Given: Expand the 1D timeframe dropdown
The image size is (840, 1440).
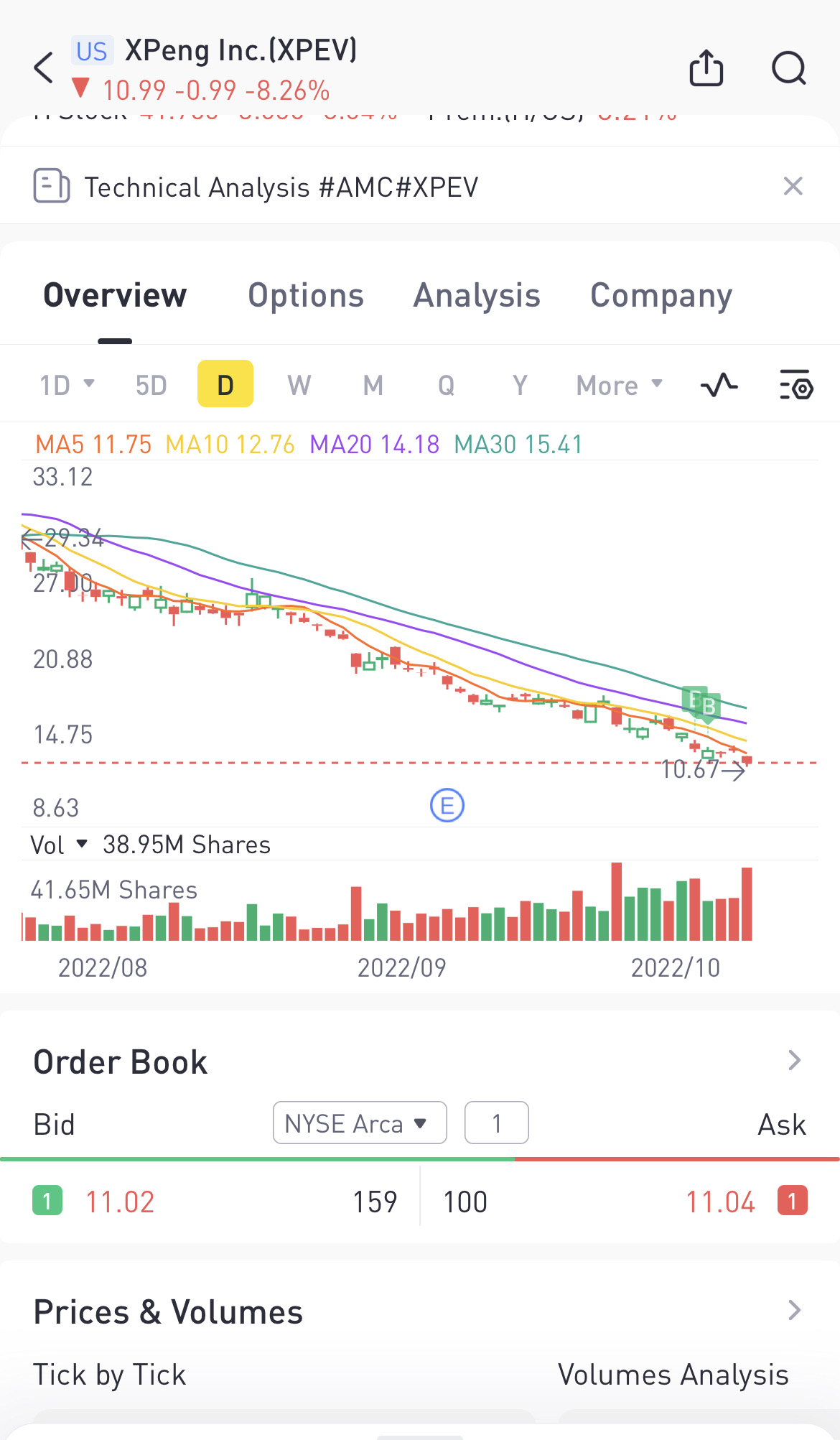Looking at the screenshot, I should pyautogui.click(x=67, y=385).
